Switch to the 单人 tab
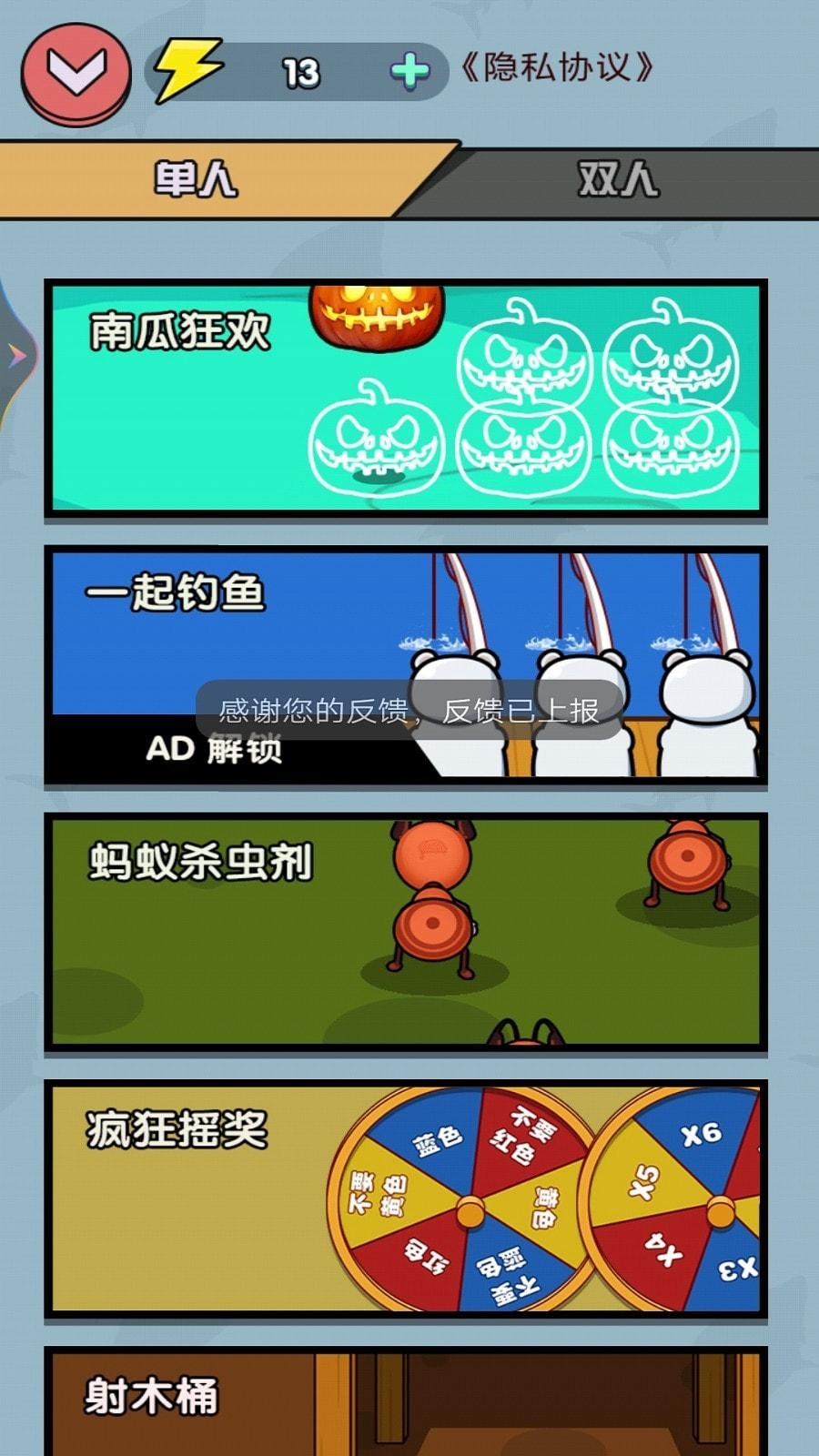This screenshot has height=1456, width=819. [x=197, y=179]
